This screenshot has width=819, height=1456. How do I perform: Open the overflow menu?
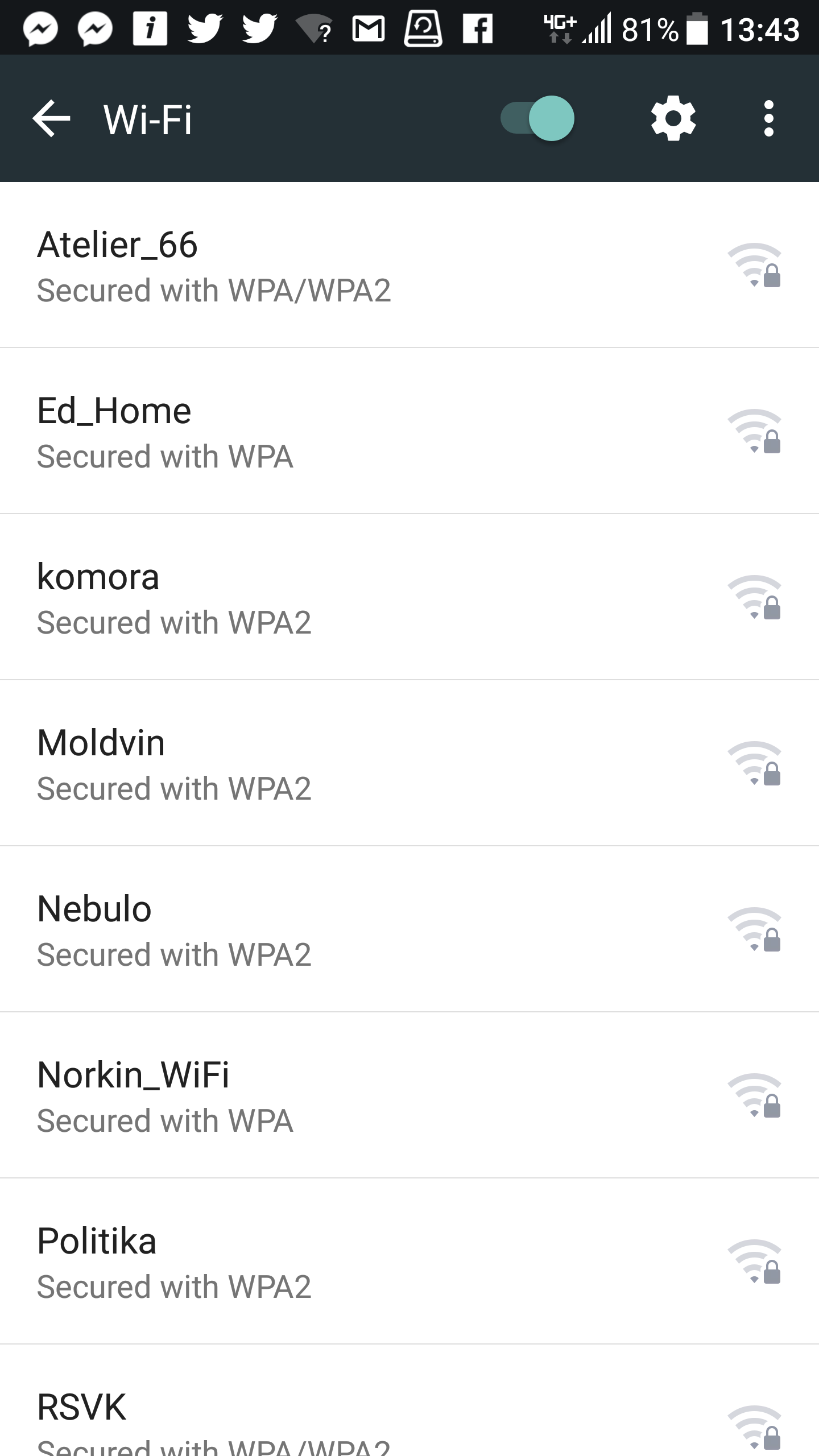[x=769, y=118]
